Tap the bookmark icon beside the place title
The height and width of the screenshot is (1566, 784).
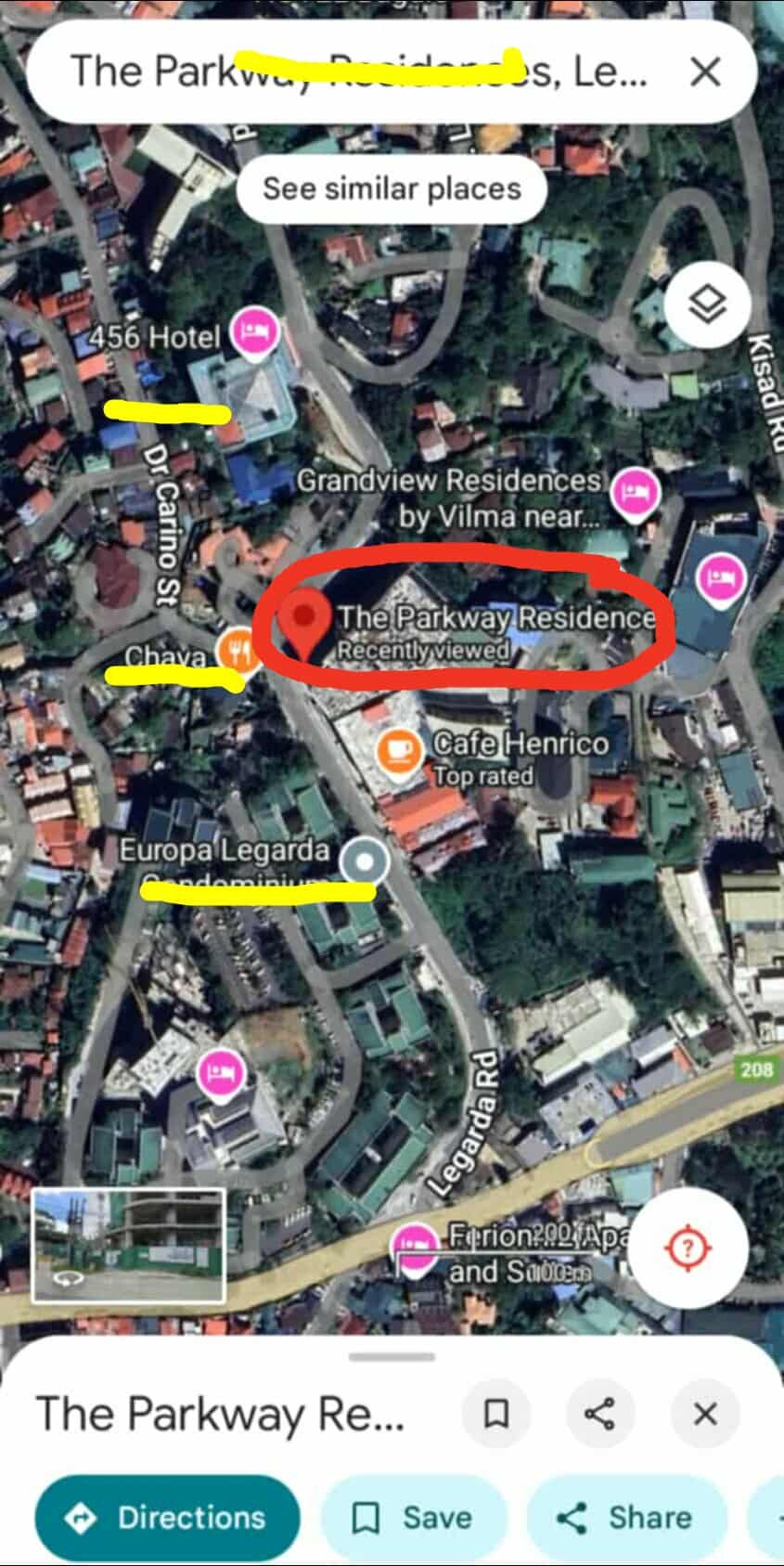coord(496,1414)
